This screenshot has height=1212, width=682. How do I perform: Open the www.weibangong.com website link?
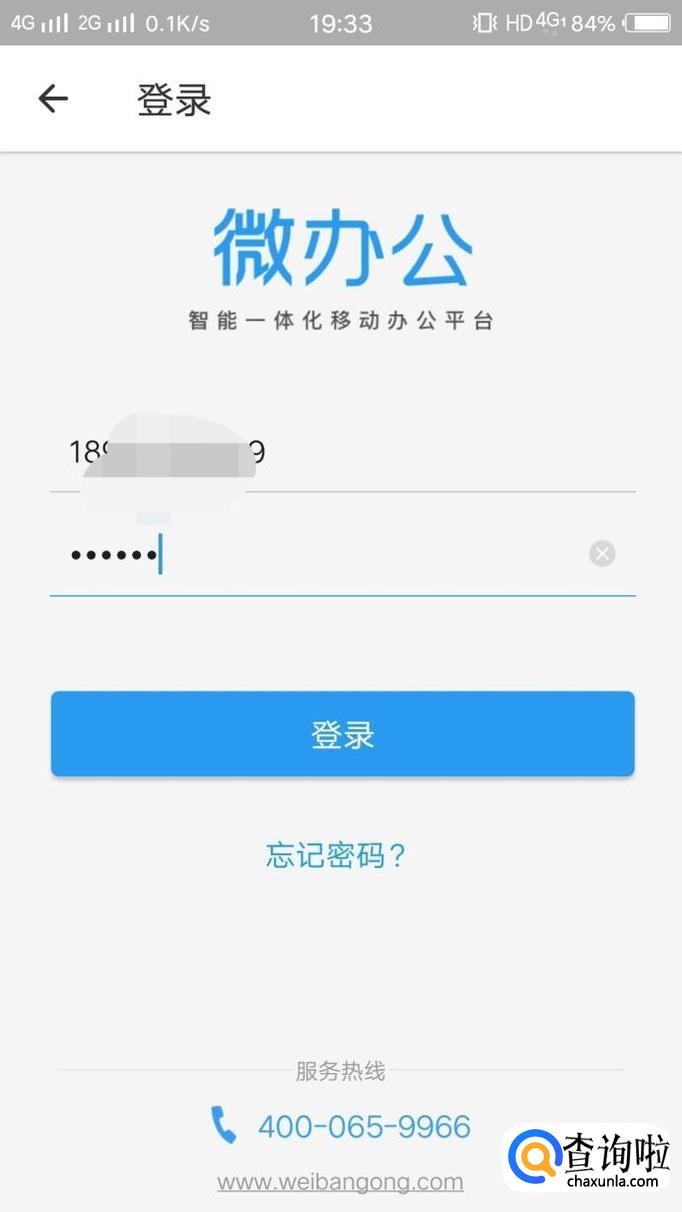pos(340,1182)
